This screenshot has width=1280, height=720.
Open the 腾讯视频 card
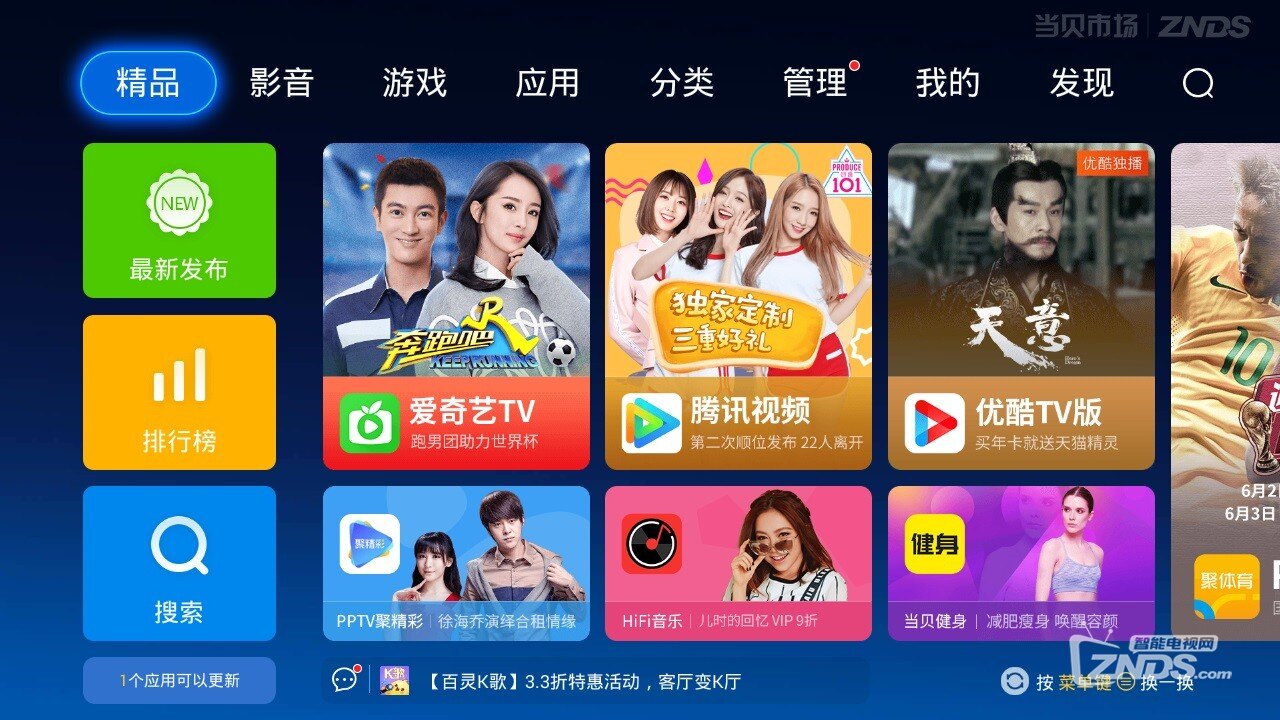coord(738,307)
